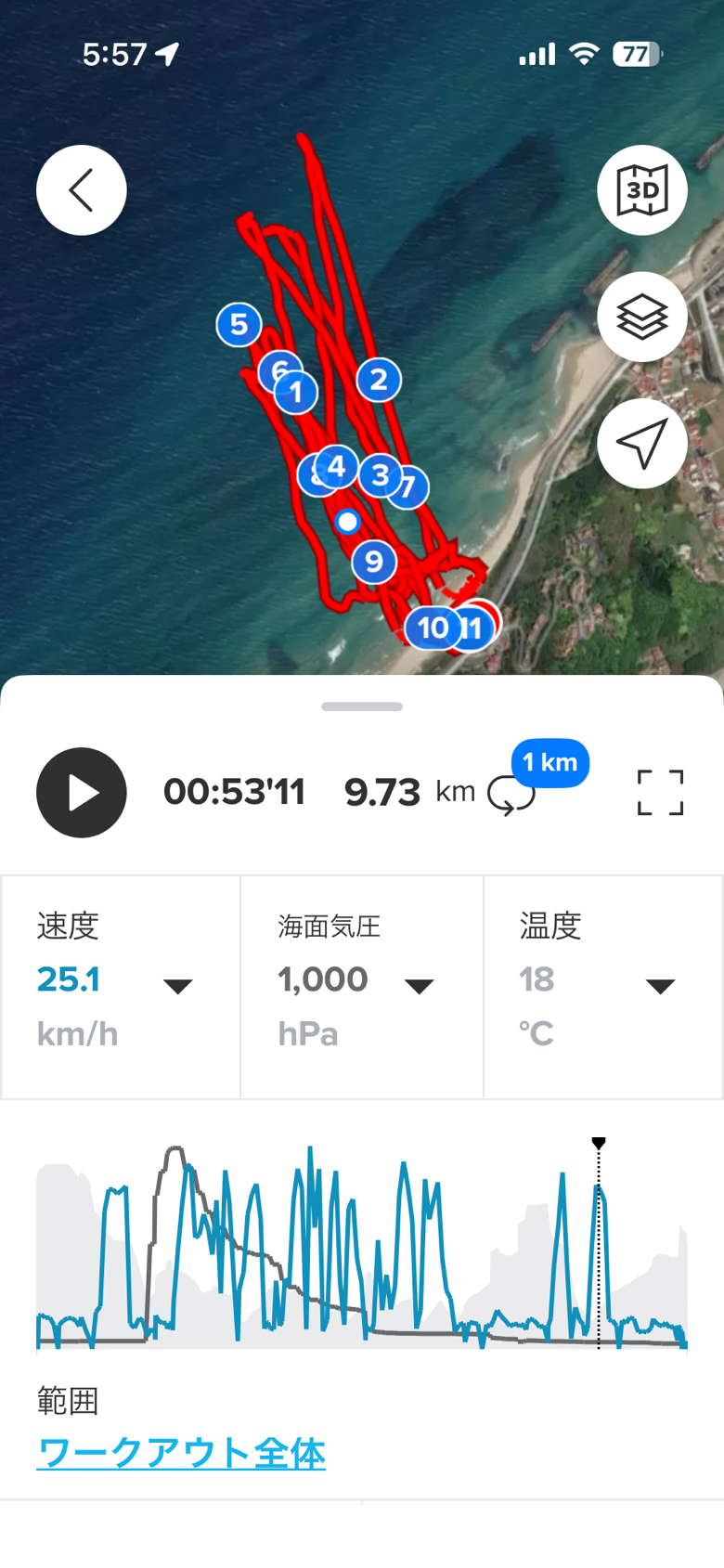Expand the view to fullscreen
The width and height of the screenshot is (724, 1568).
[660, 793]
